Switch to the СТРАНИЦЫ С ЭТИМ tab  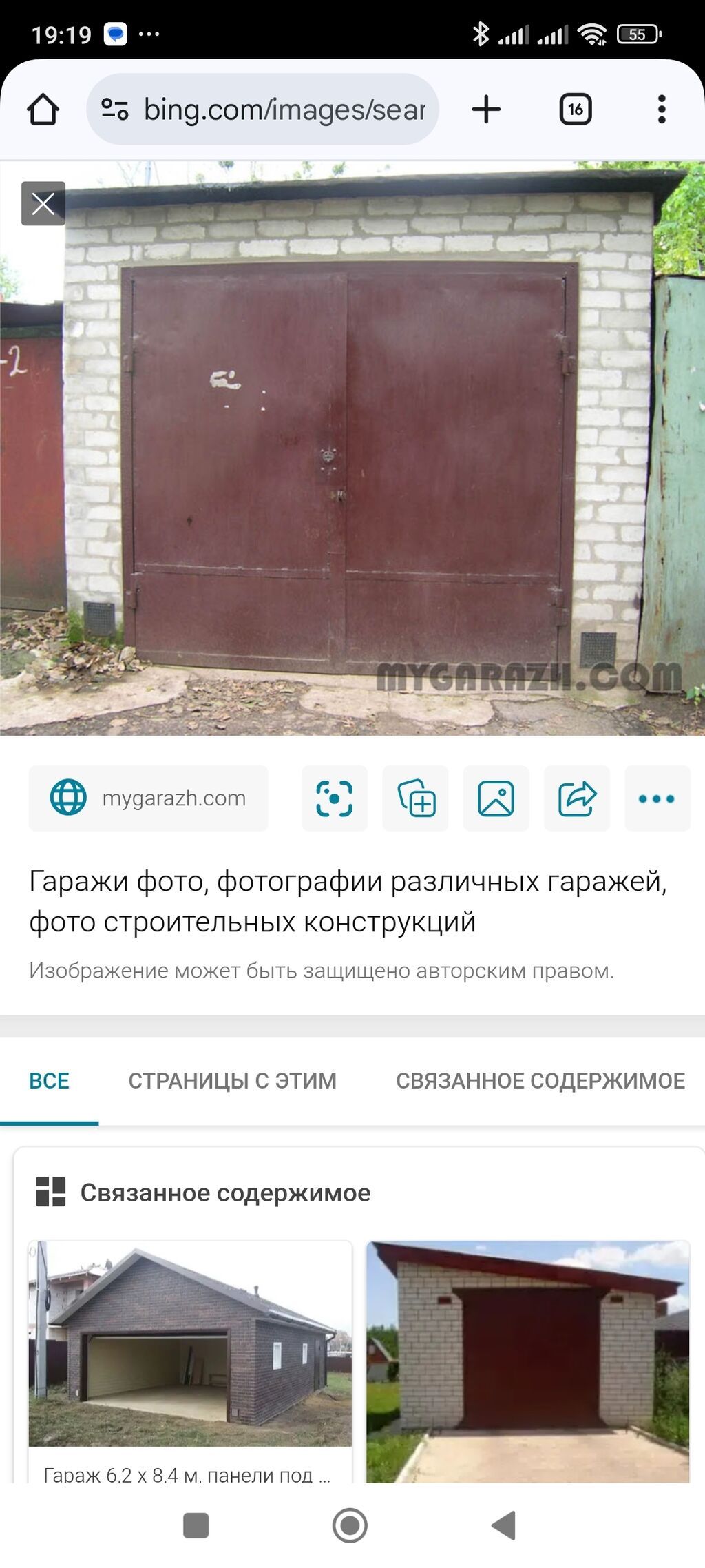pos(232,1081)
